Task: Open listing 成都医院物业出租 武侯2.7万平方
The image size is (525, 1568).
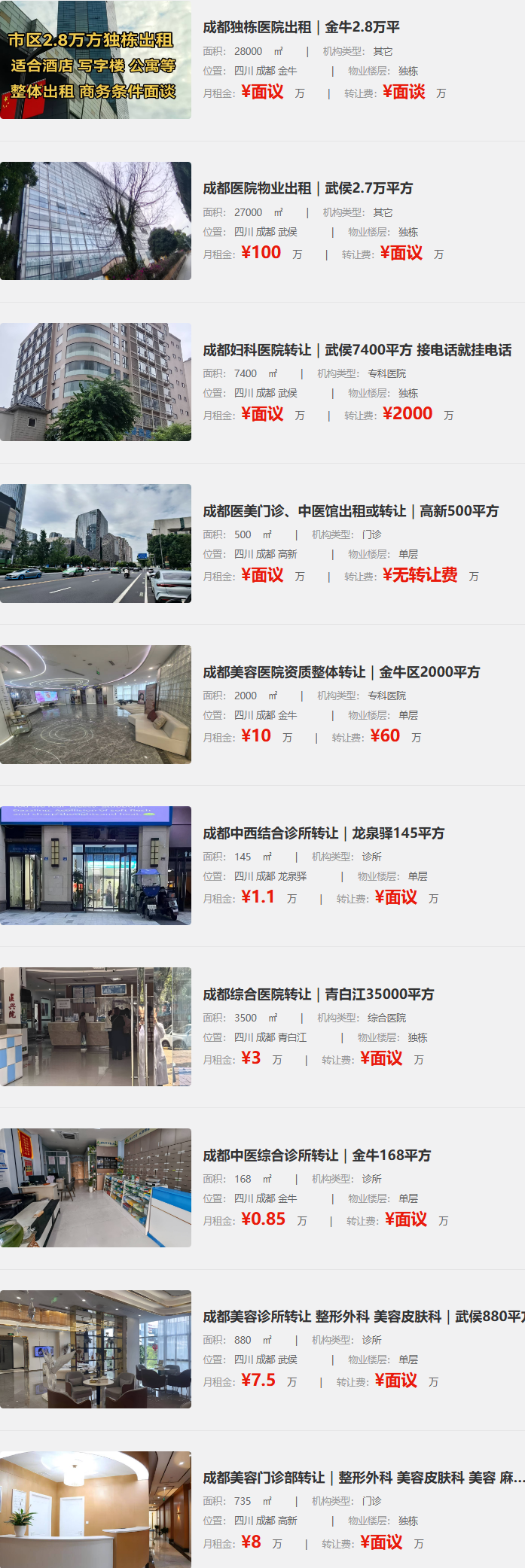Action: (307, 188)
